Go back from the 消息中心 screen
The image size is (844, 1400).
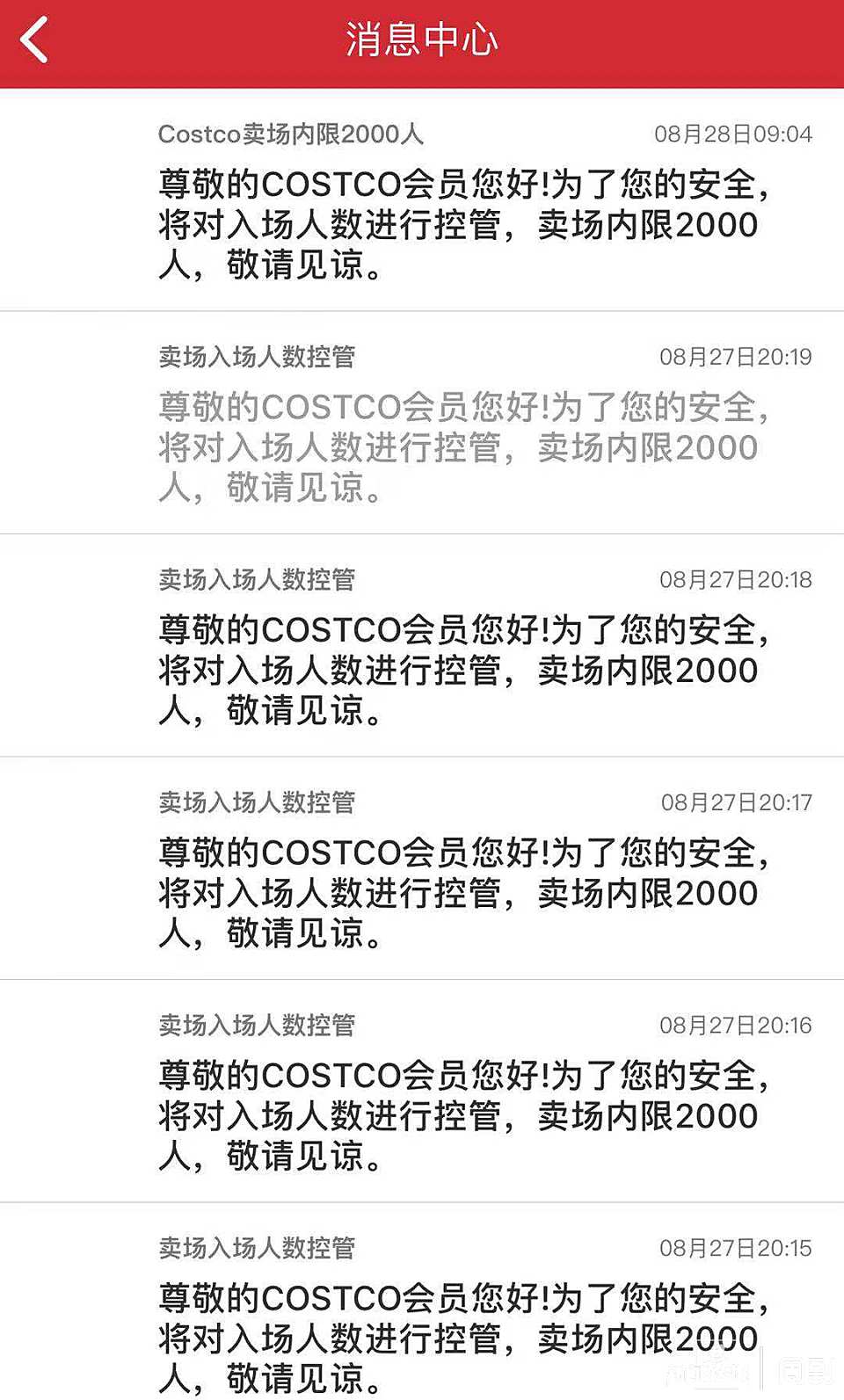point(35,41)
